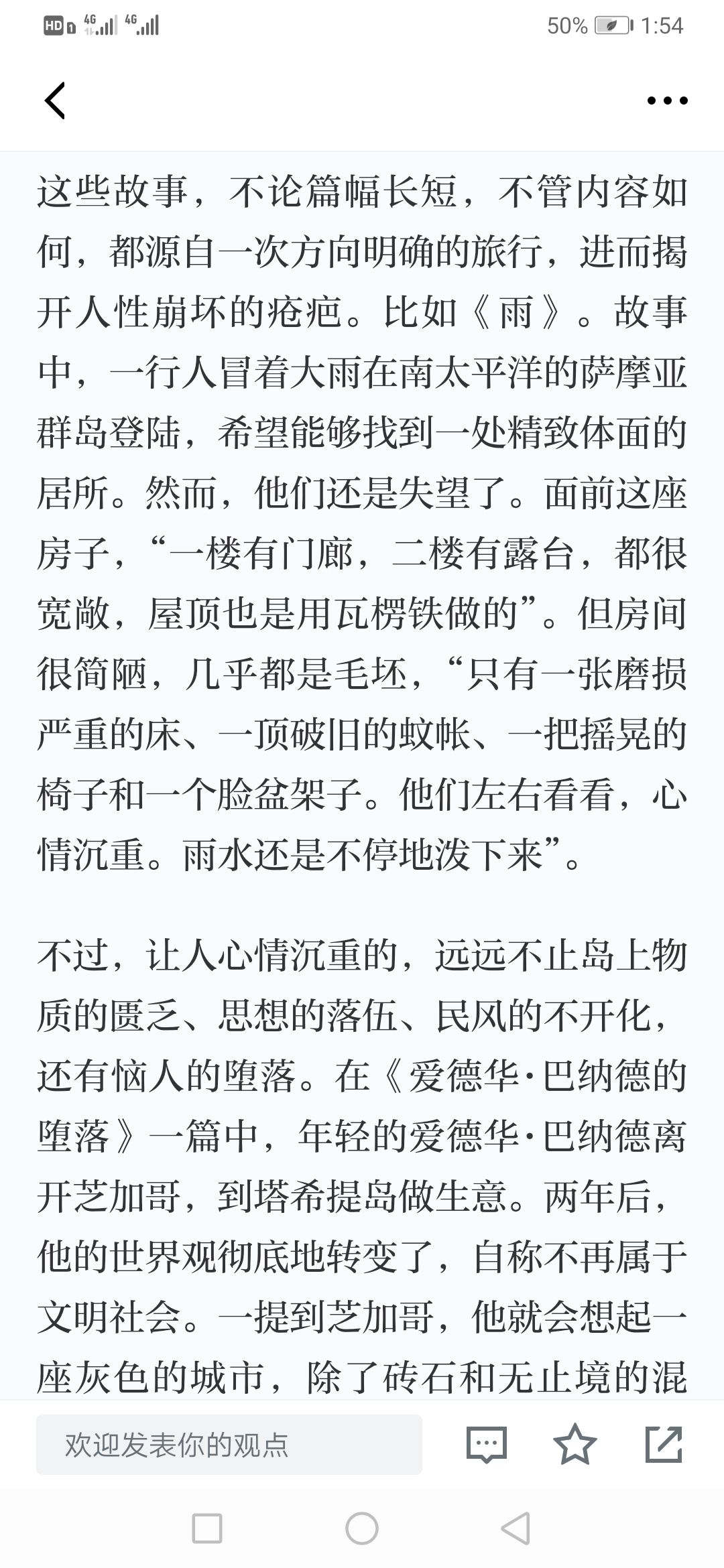This screenshot has width=724, height=1568.
Task: Open the three-dot overflow menu
Action: [x=667, y=101]
